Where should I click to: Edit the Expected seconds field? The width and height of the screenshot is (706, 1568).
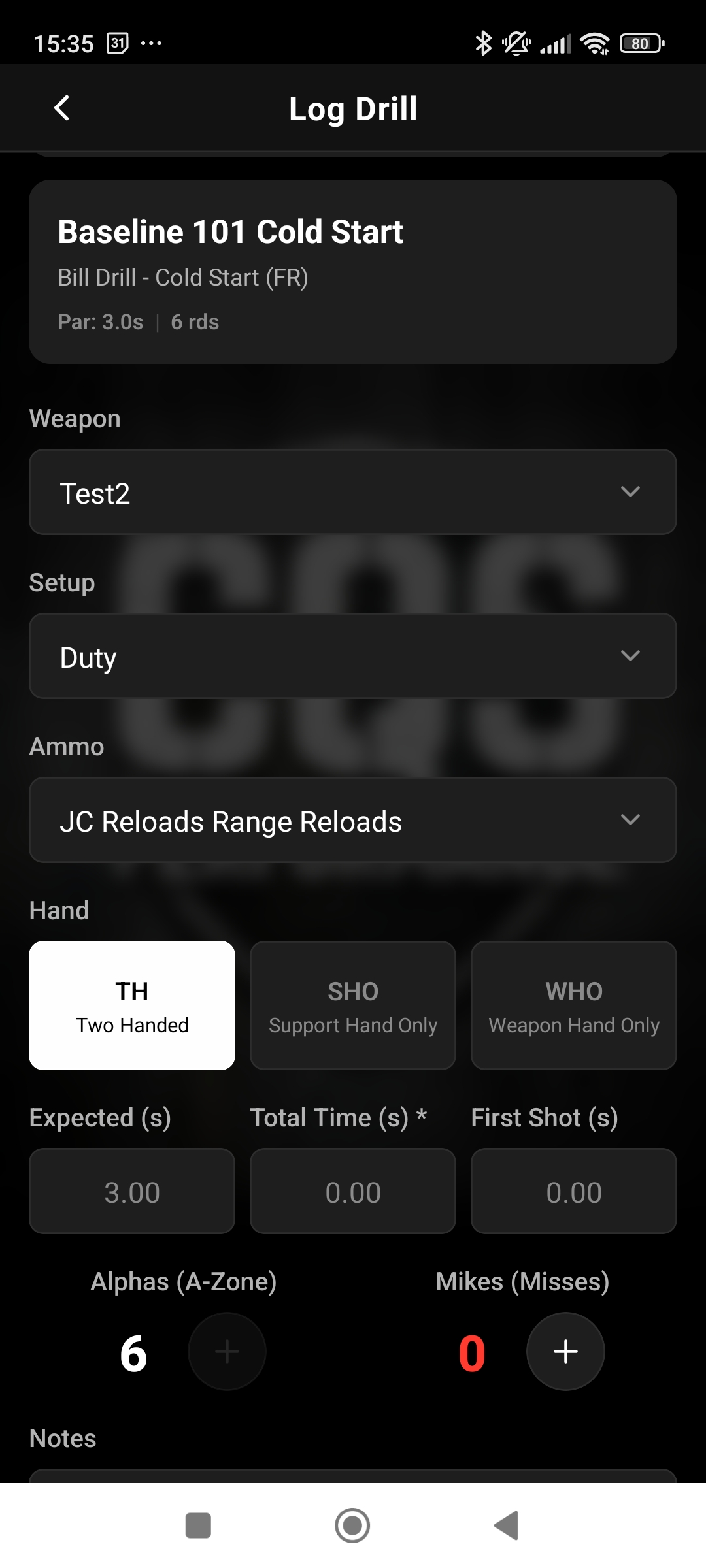pyautogui.click(x=132, y=1191)
